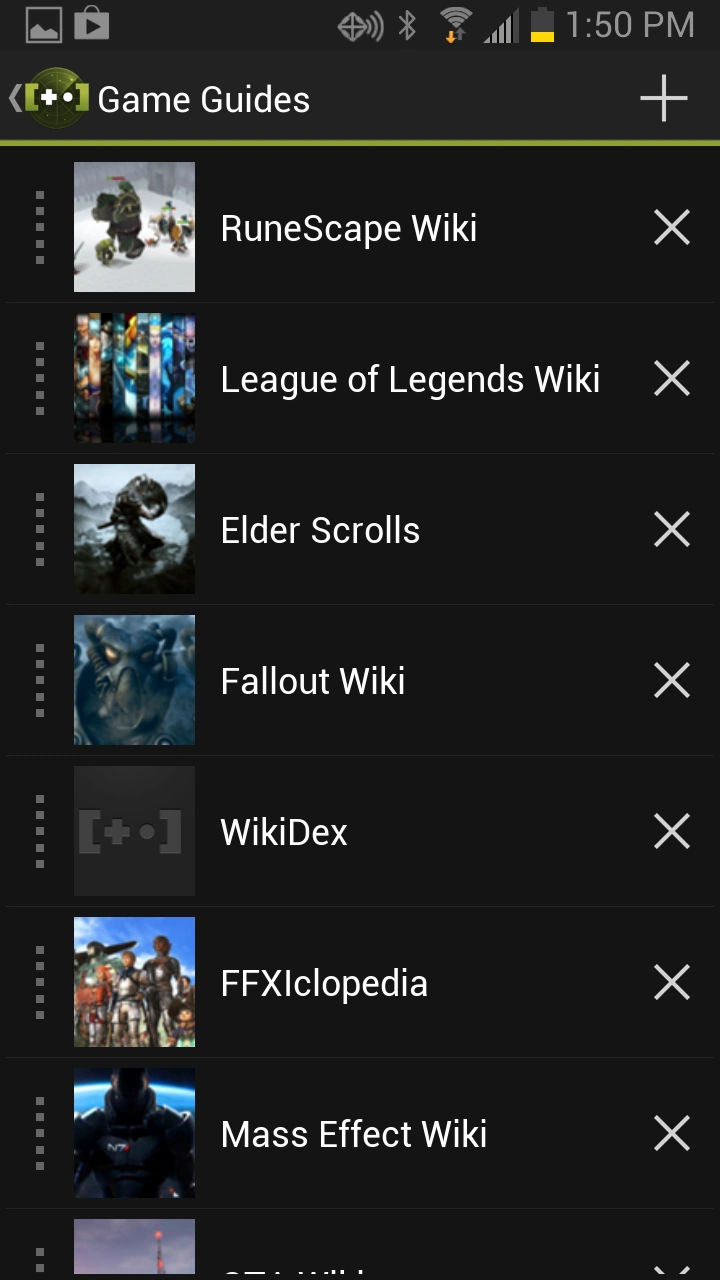Open the Elder Scrolls guide
Screen dimensions: 720x1280
[x=320, y=530]
